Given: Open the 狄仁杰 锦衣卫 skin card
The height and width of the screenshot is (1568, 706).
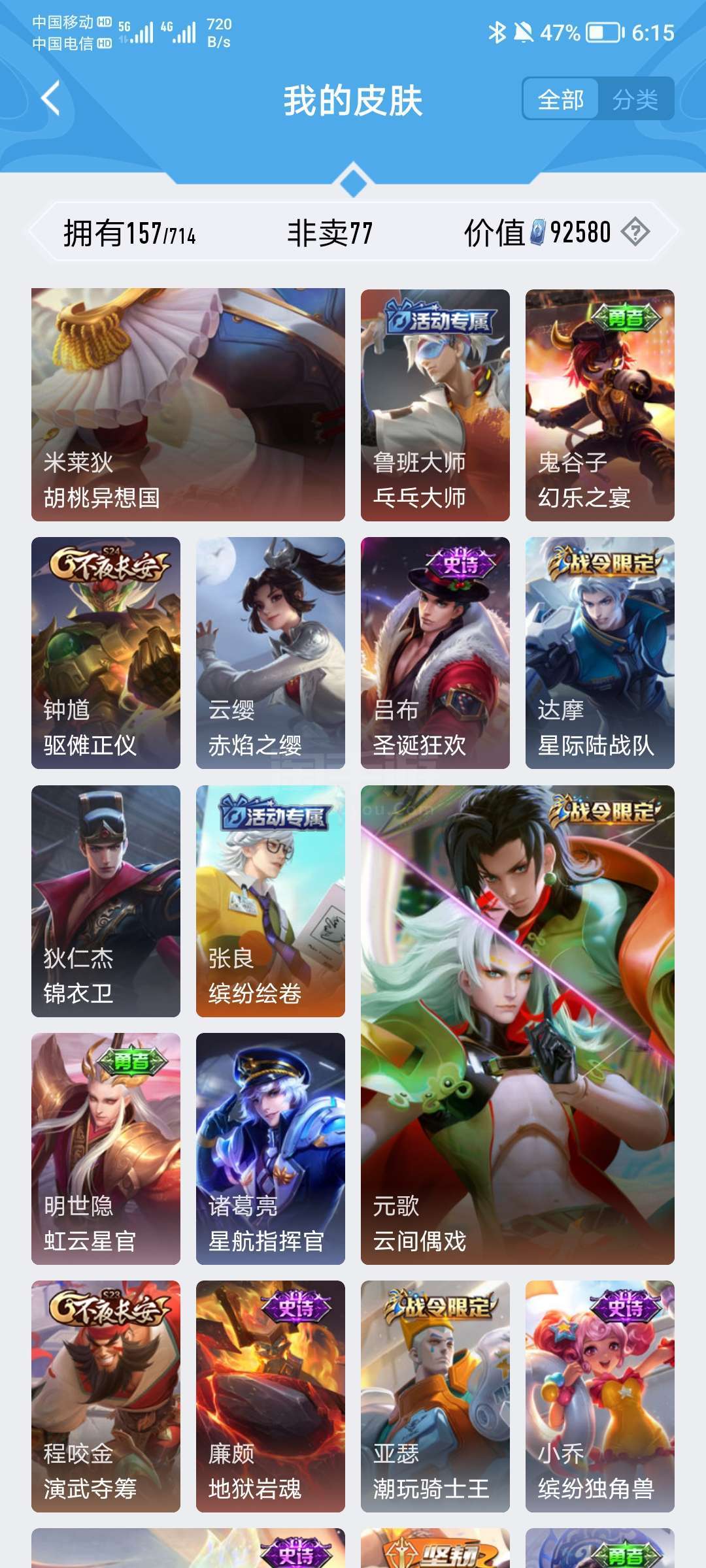Looking at the screenshot, I should click(x=106, y=901).
